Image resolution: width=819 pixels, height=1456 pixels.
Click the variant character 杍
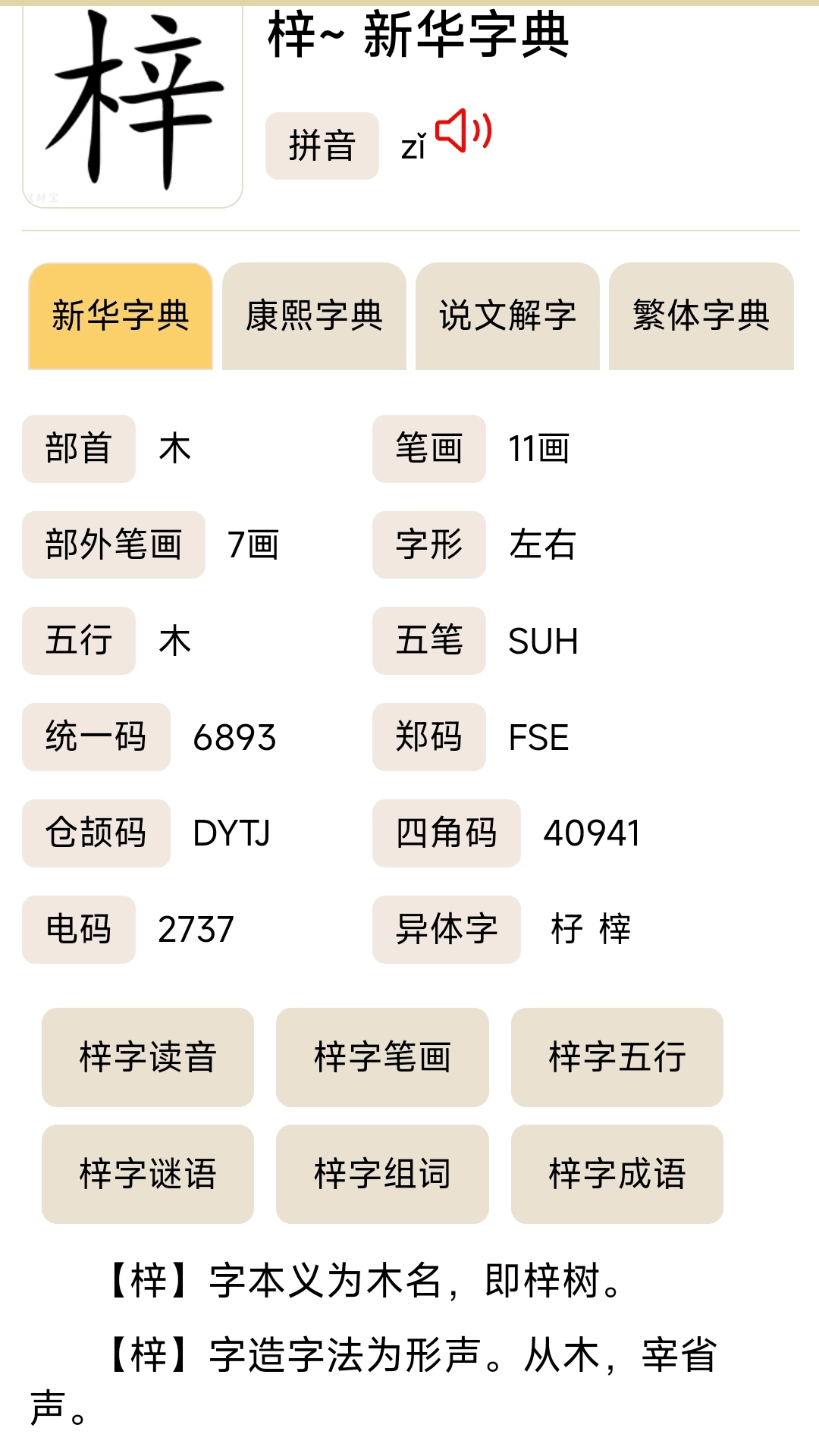(x=566, y=930)
